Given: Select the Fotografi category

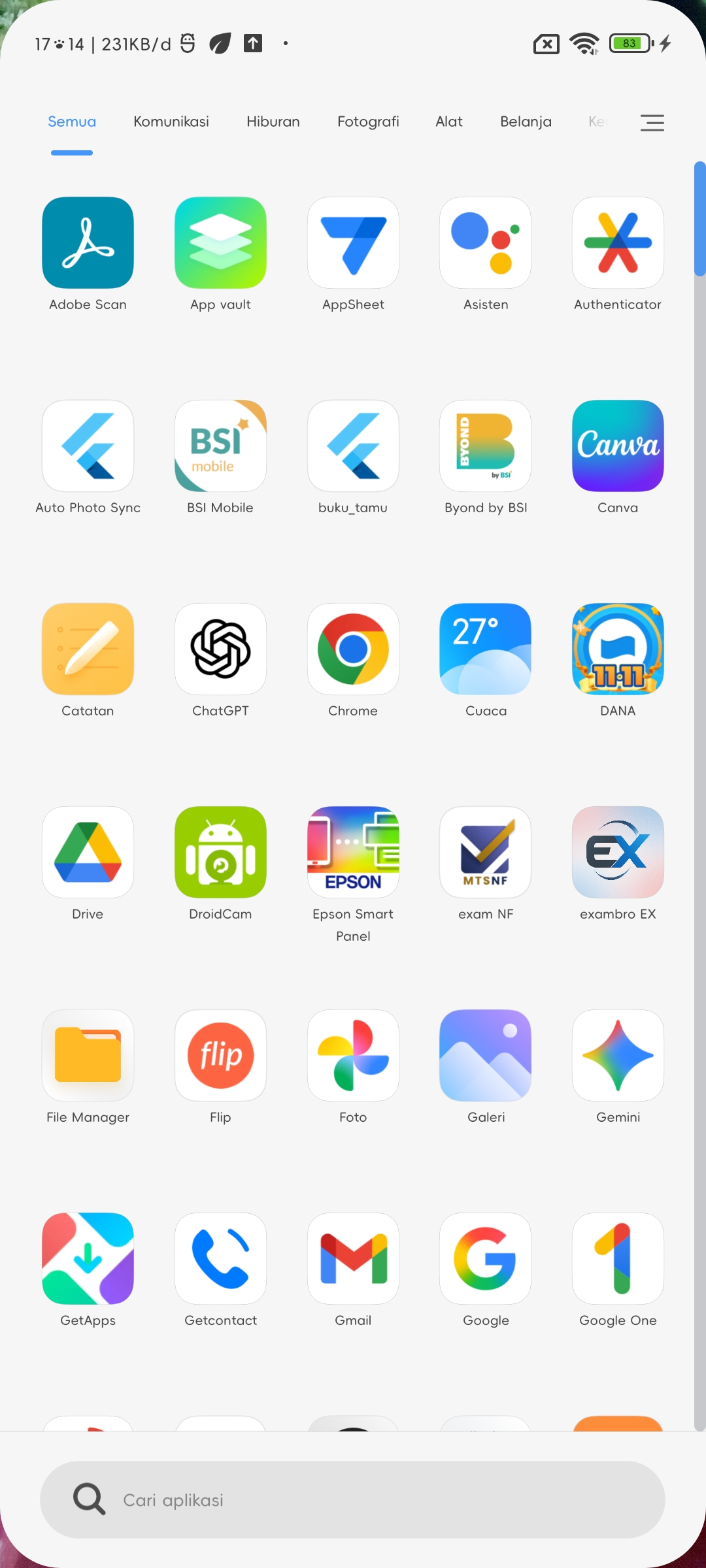Looking at the screenshot, I should (x=367, y=122).
